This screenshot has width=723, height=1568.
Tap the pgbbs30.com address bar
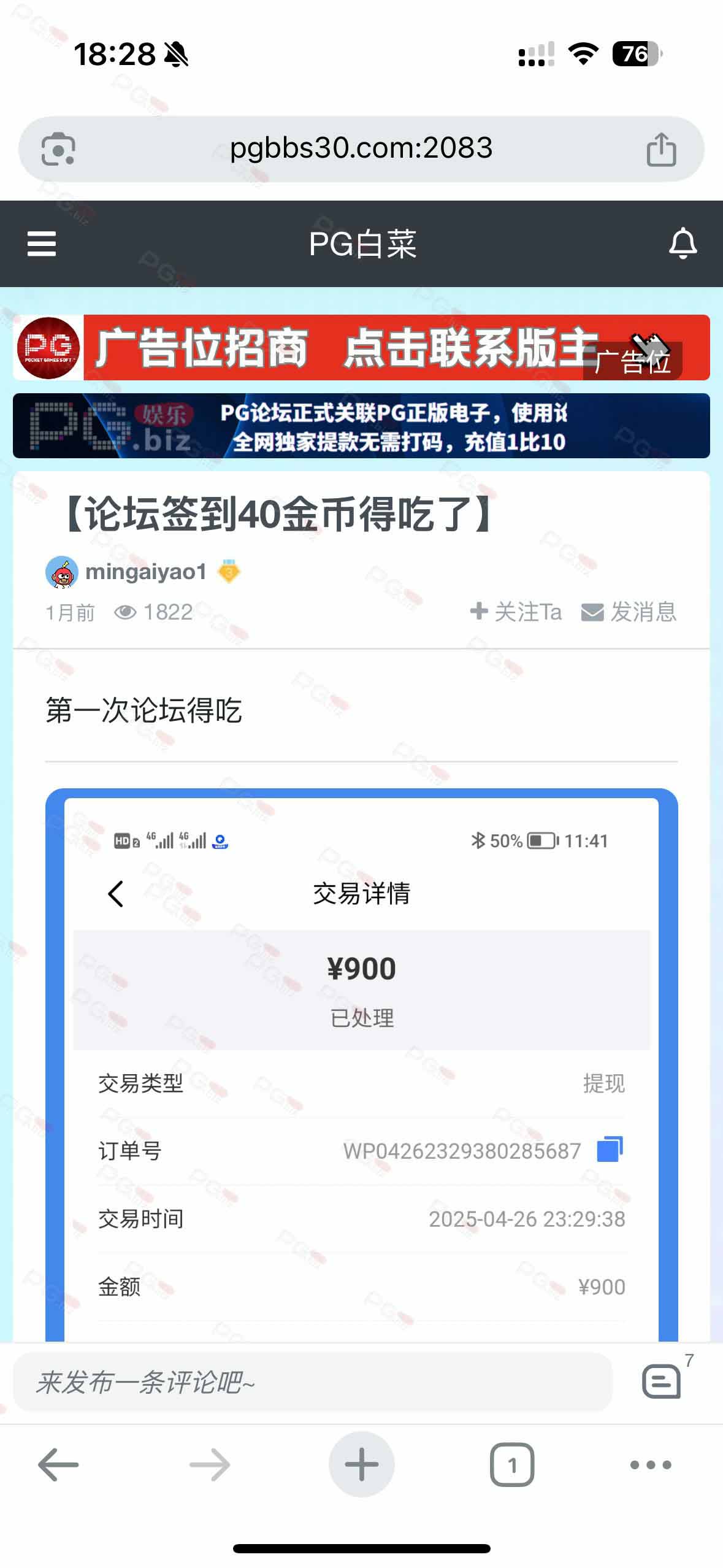(x=361, y=148)
